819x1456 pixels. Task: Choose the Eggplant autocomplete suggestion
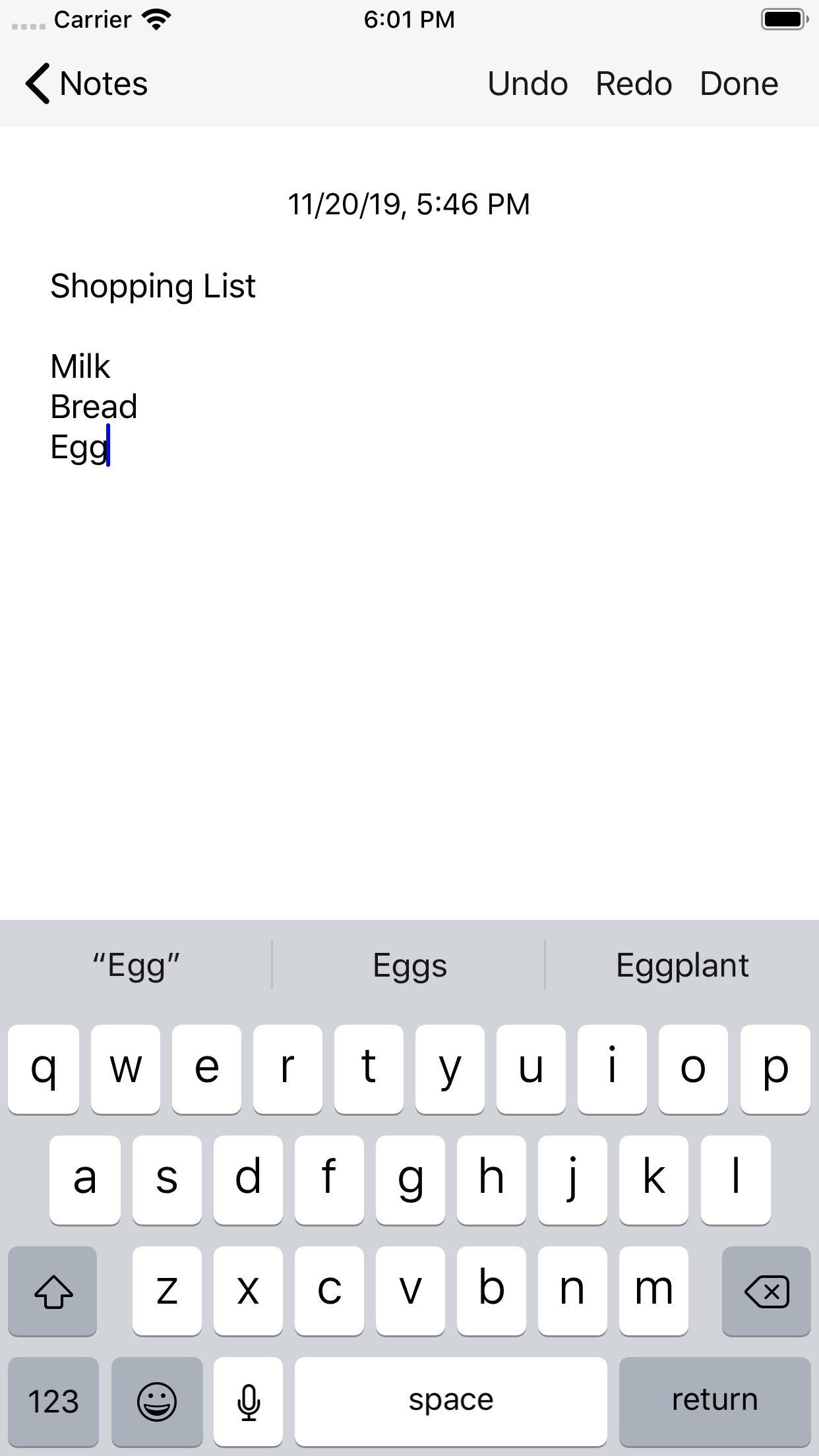click(682, 965)
